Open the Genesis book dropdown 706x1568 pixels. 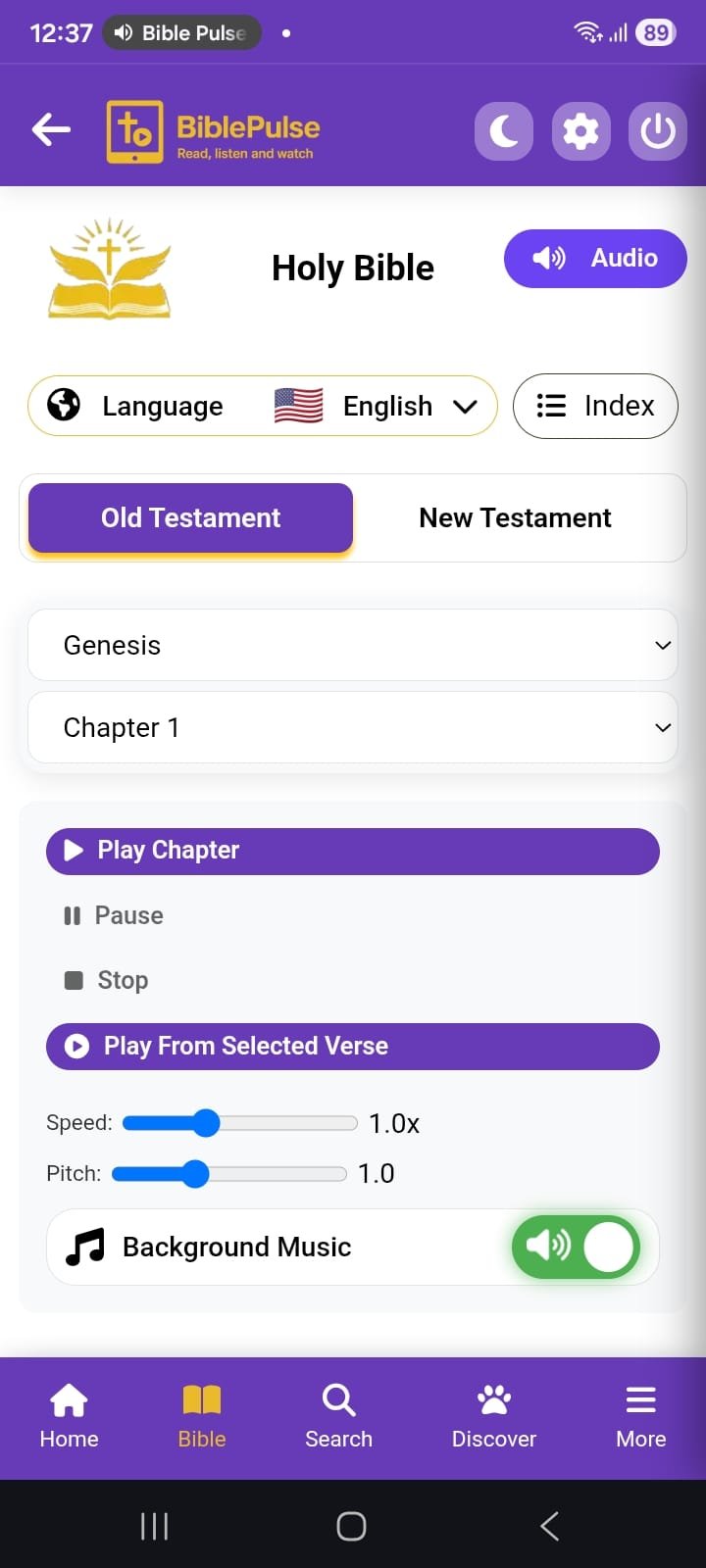point(353,645)
